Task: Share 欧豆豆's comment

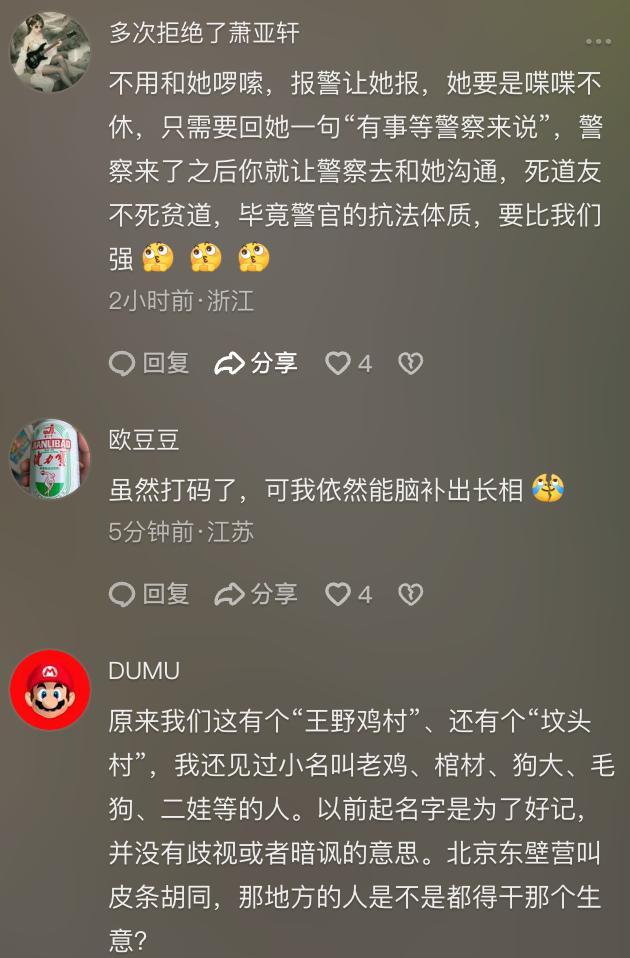Action: [x=257, y=595]
